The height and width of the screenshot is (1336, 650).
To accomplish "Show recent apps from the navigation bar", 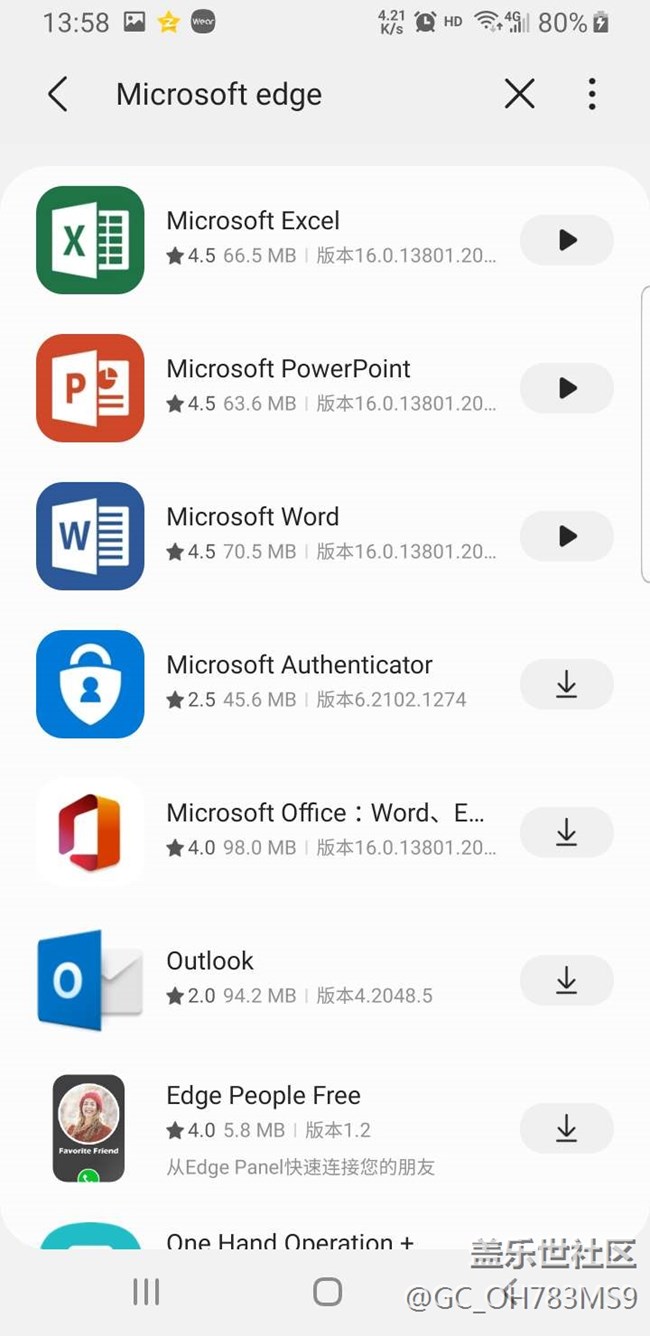I will point(146,1292).
